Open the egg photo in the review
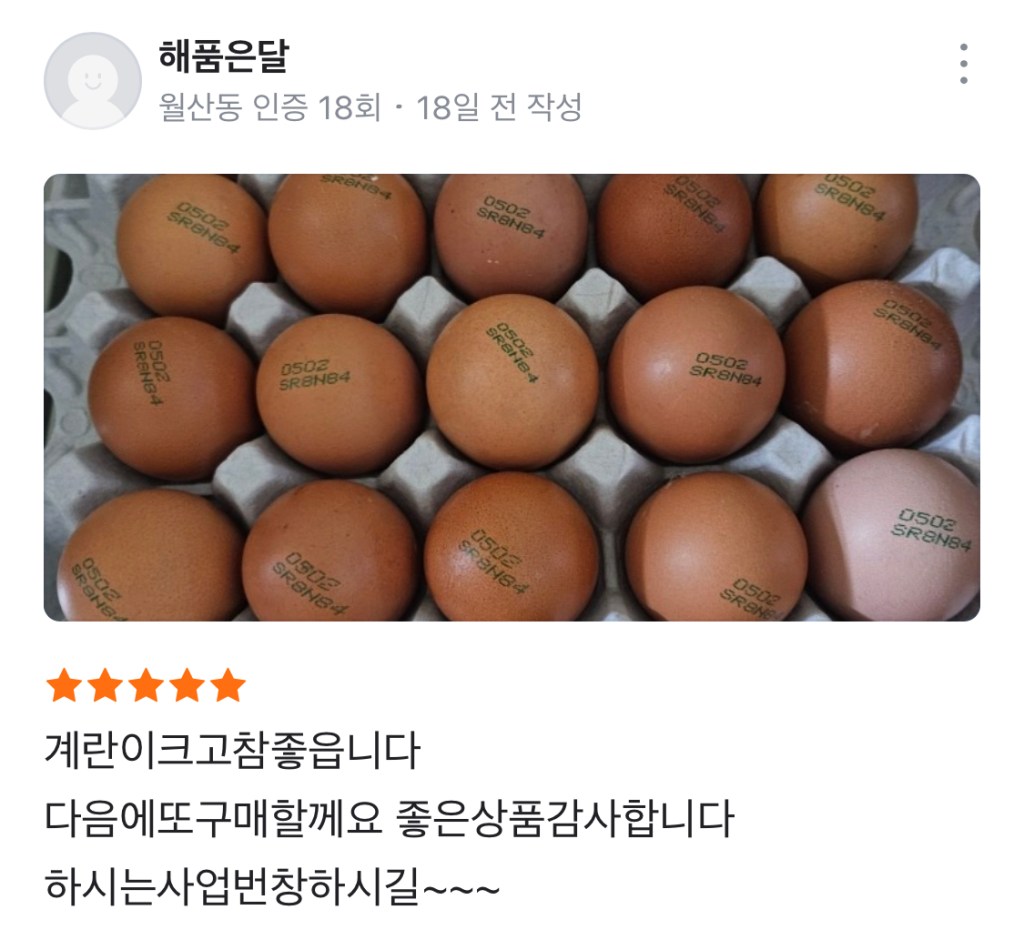The image size is (1024, 930). click(x=511, y=397)
